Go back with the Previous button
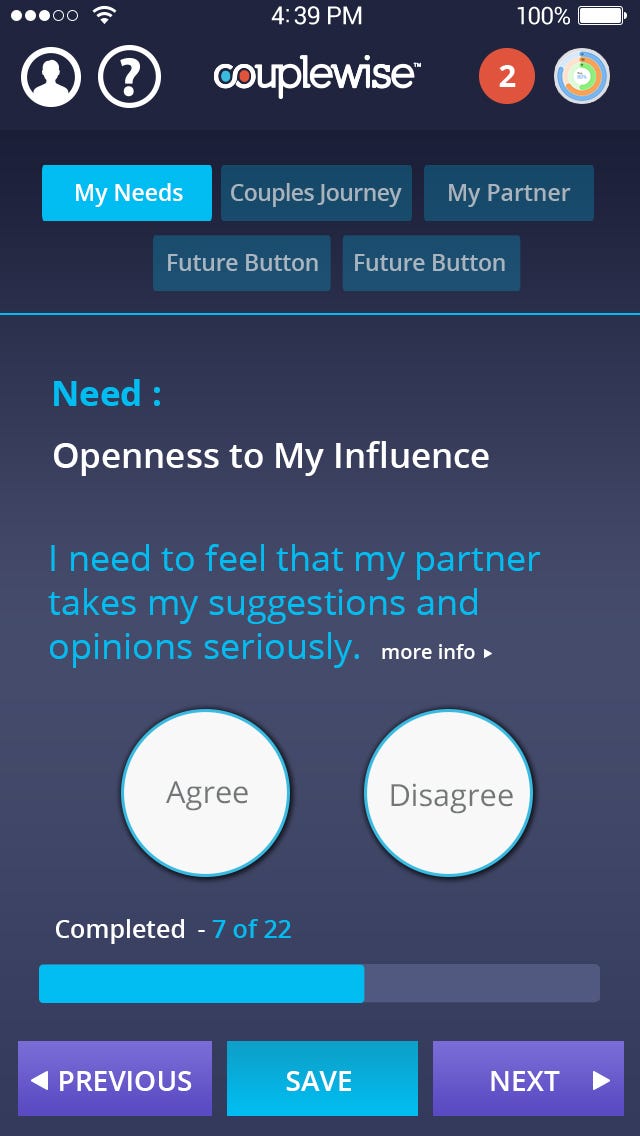This screenshot has height=1136, width=640. (115, 1079)
